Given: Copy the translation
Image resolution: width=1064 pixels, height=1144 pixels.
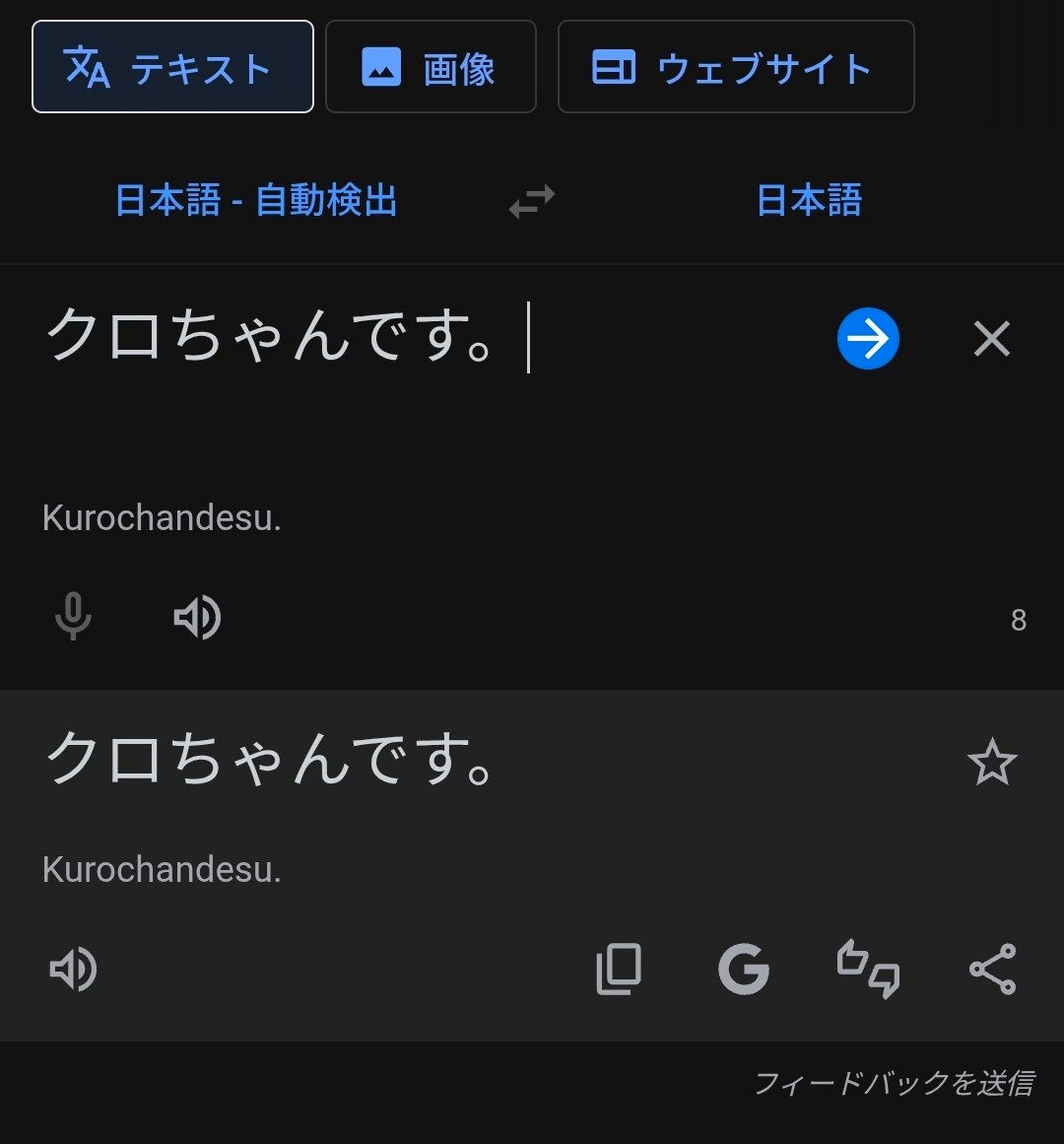Looking at the screenshot, I should pyautogui.click(x=619, y=970).
